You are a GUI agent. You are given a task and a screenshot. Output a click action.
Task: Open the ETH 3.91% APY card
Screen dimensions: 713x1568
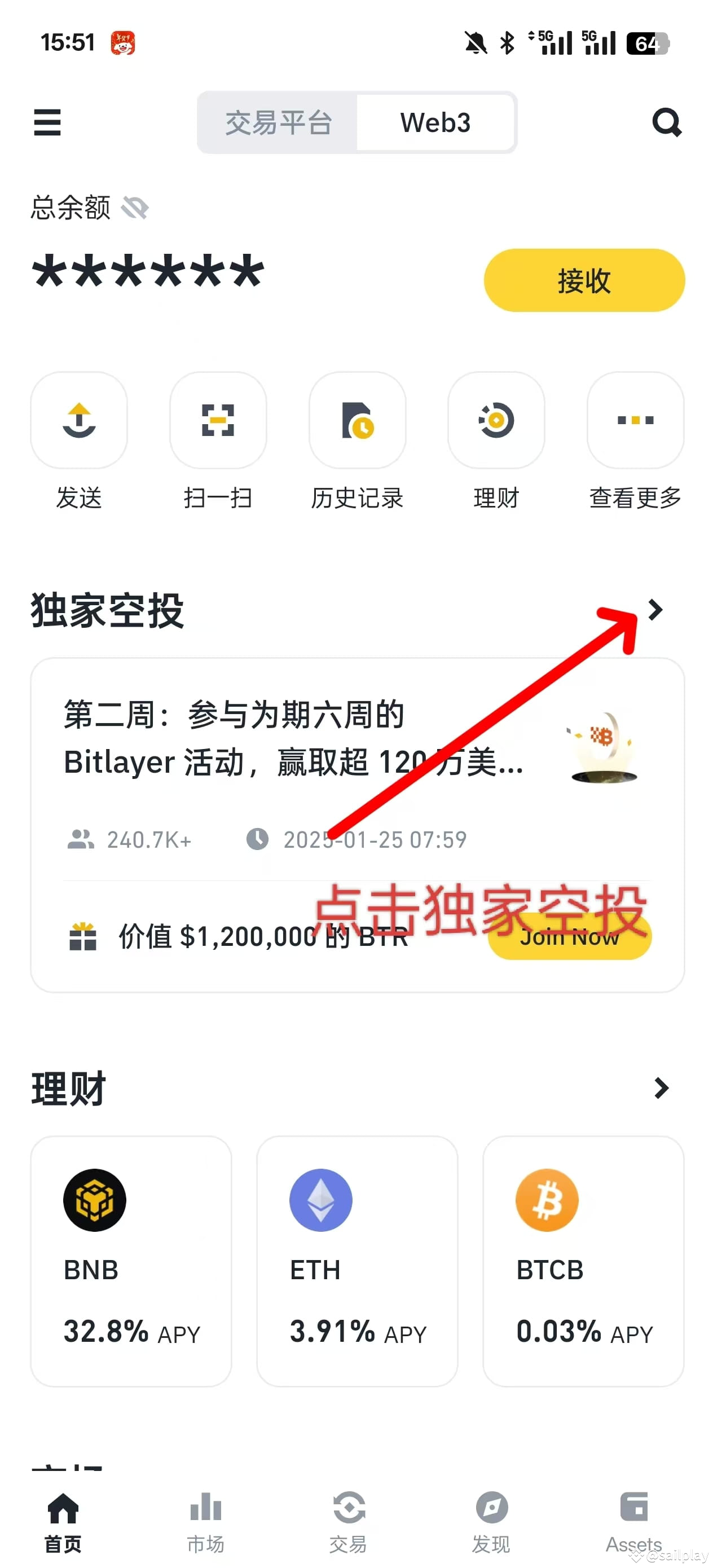[x=357, y=1261]
